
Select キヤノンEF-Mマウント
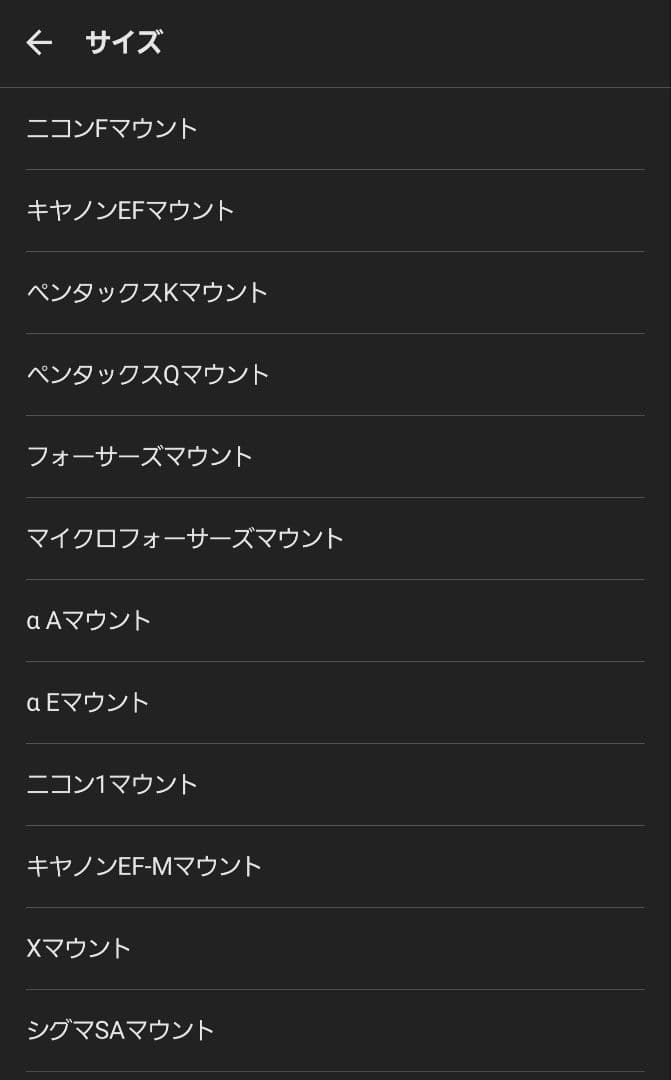click(x=144, y=867)
